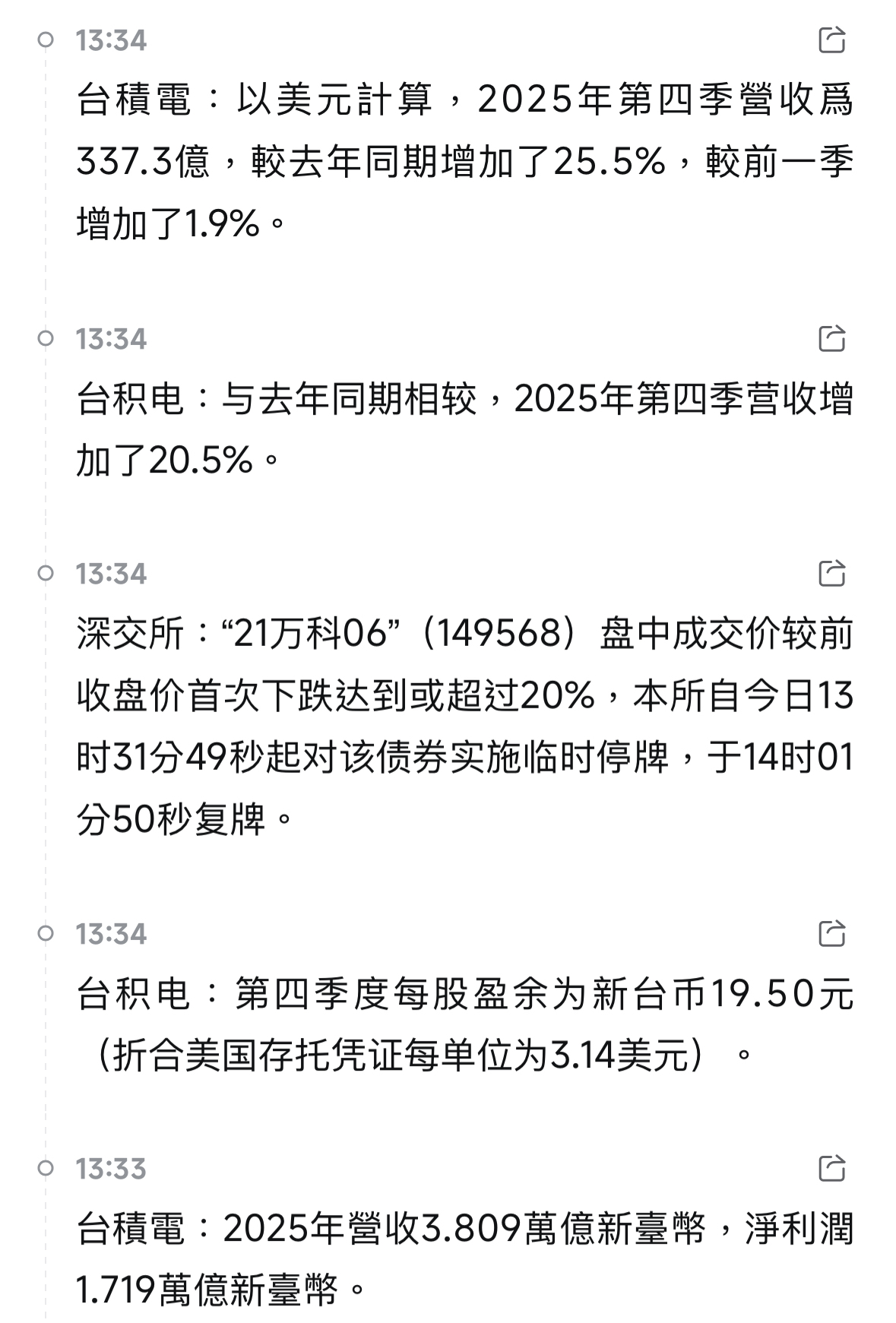
Task: Open the 台积电 第四季度每股盈余 news item
Action: [464, 1024]
